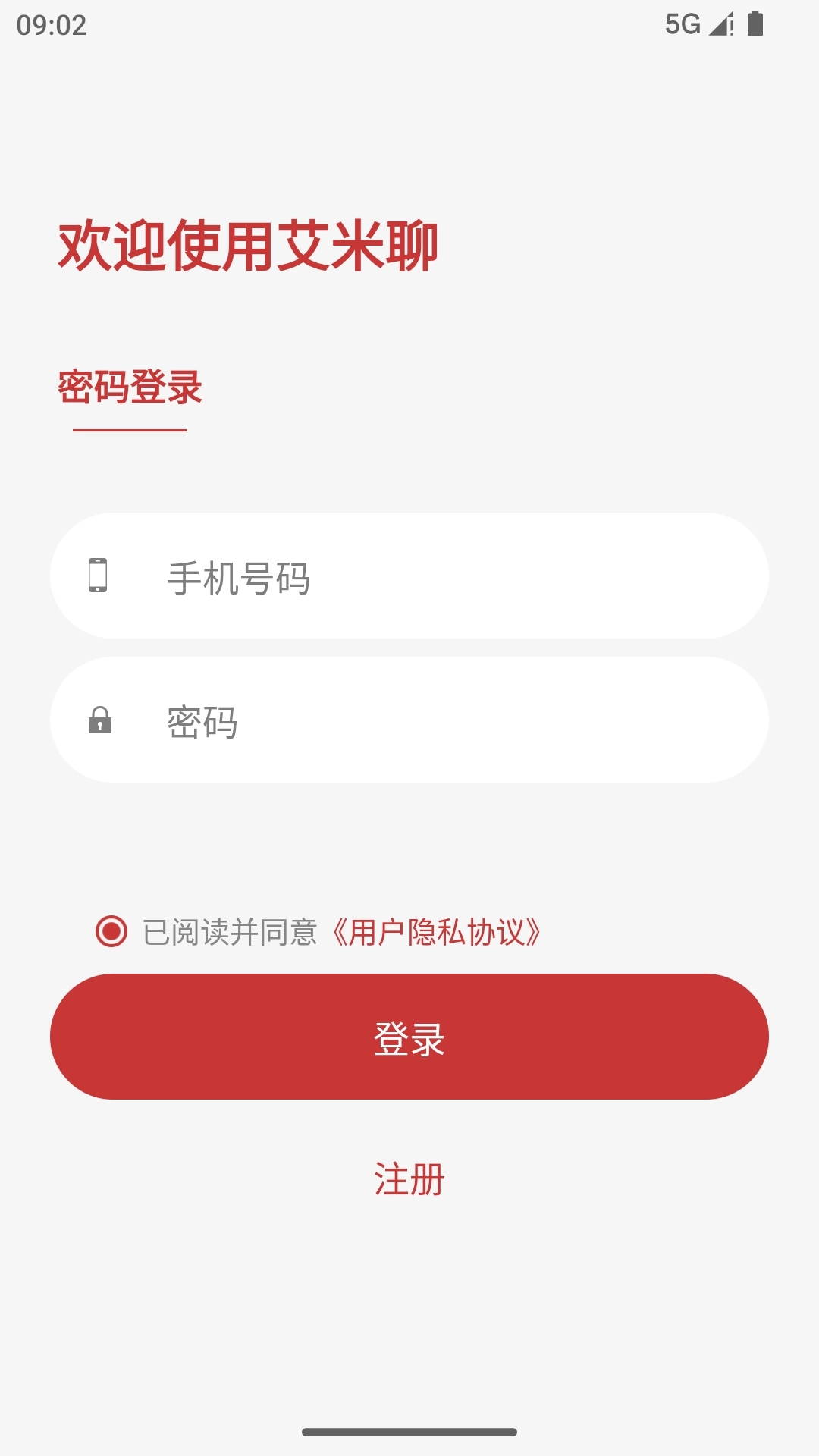
Task: Select the password login heading with red underline
Action: point(131,385)
